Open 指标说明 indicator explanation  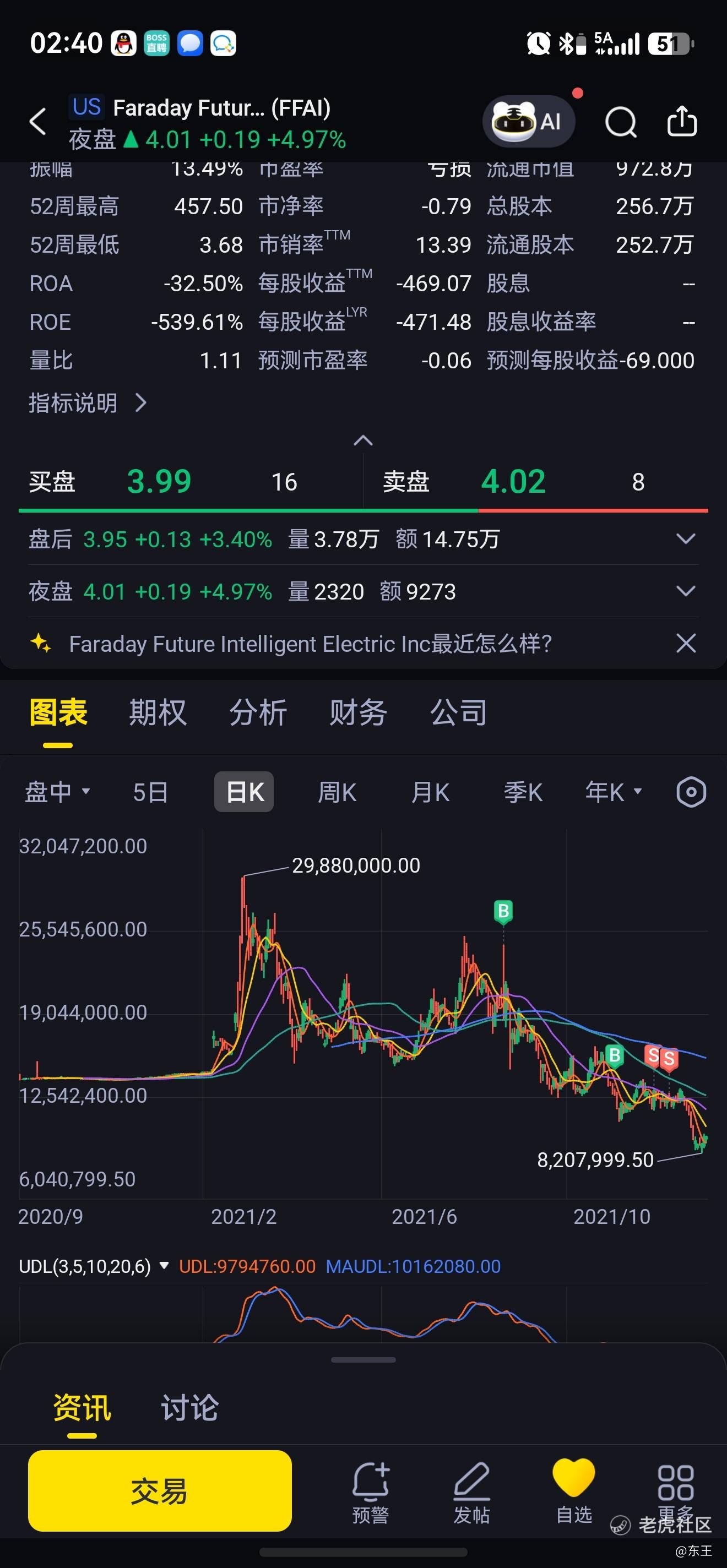(88, 403)
